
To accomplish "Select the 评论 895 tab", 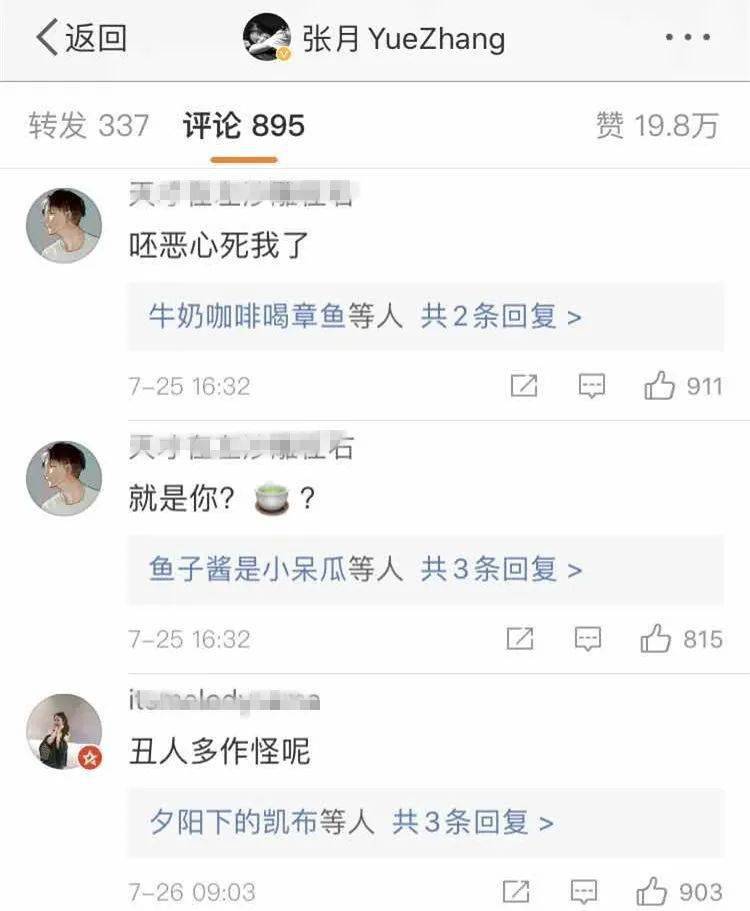I will (243, 126).
